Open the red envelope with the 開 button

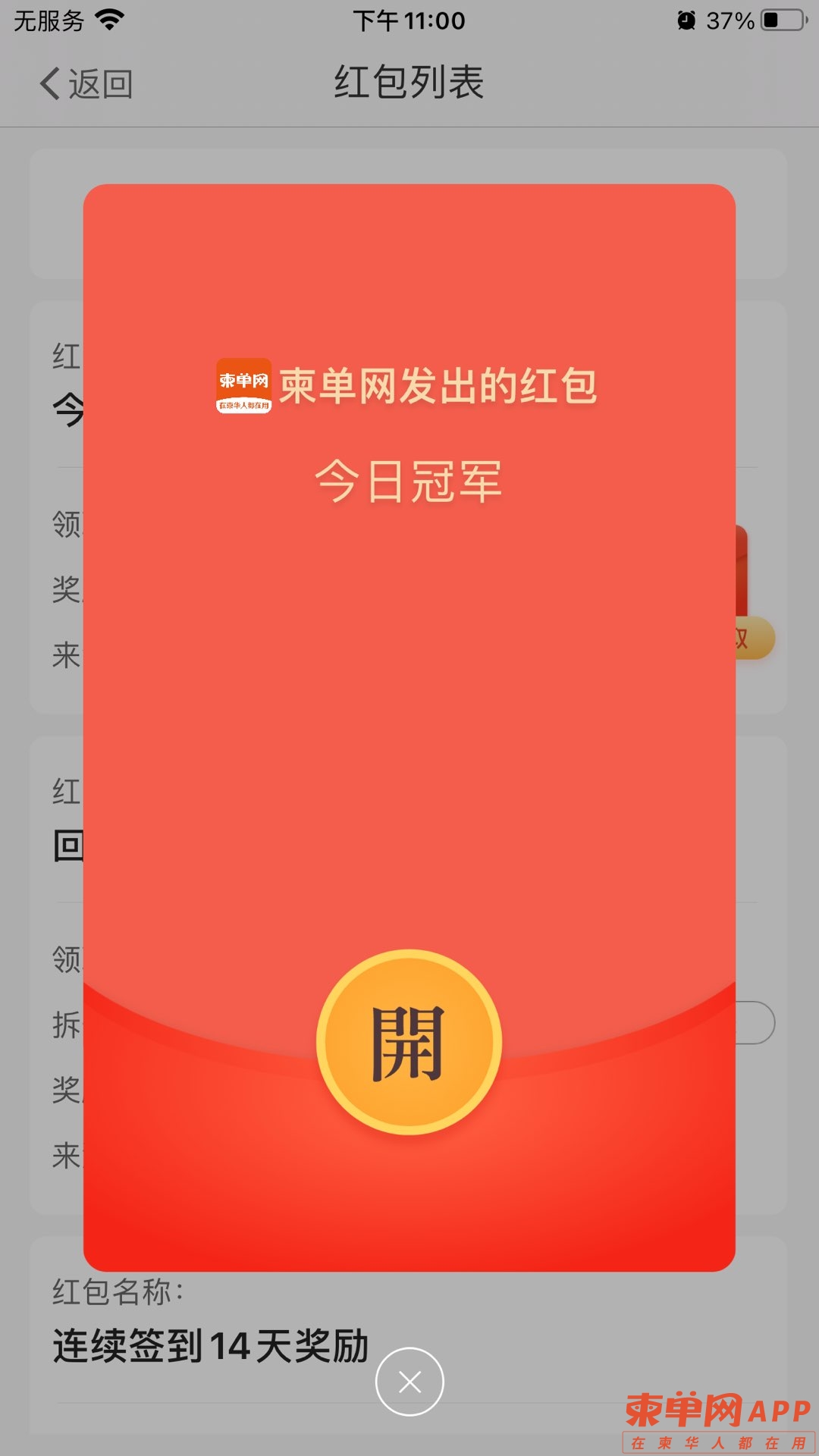click(409, 1042)
